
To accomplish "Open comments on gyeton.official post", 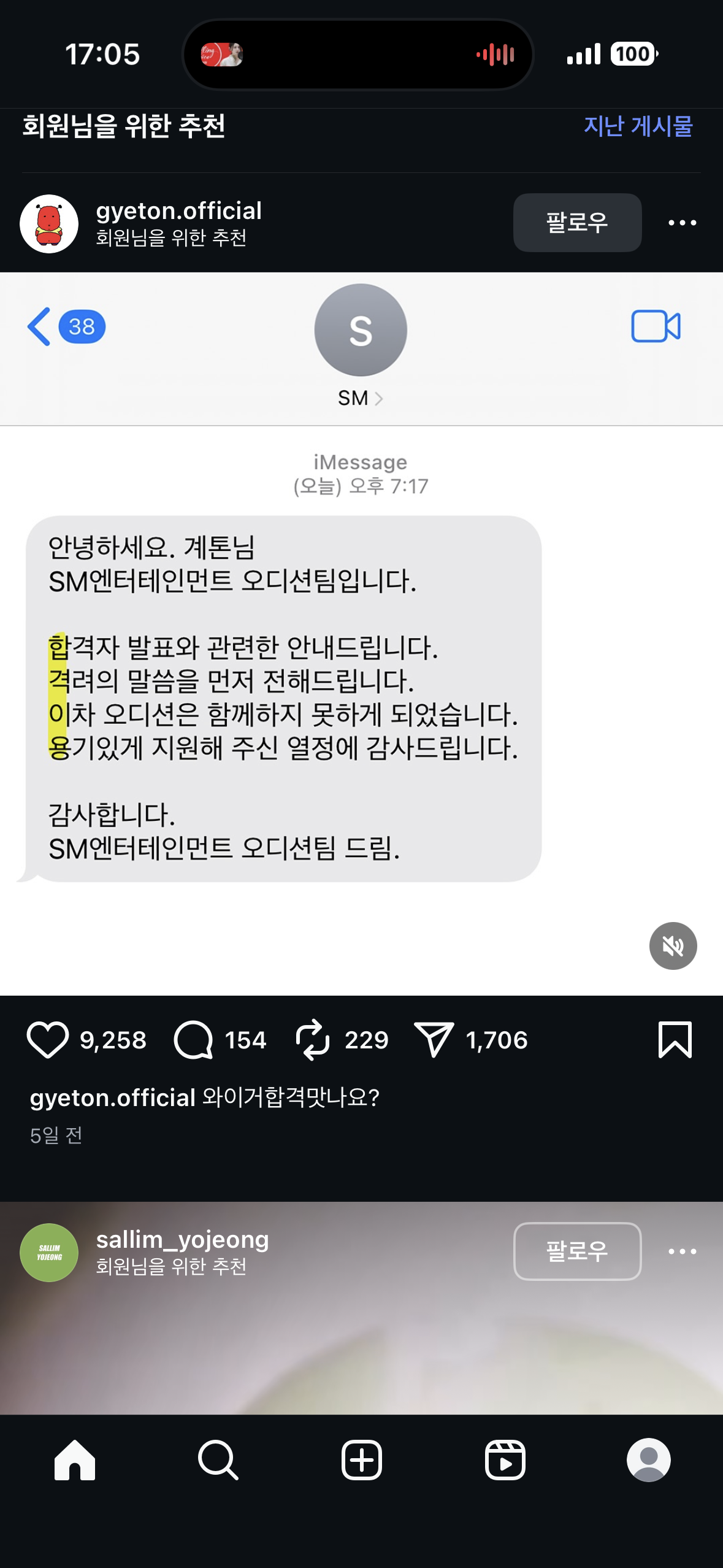I will [193, 1040].
